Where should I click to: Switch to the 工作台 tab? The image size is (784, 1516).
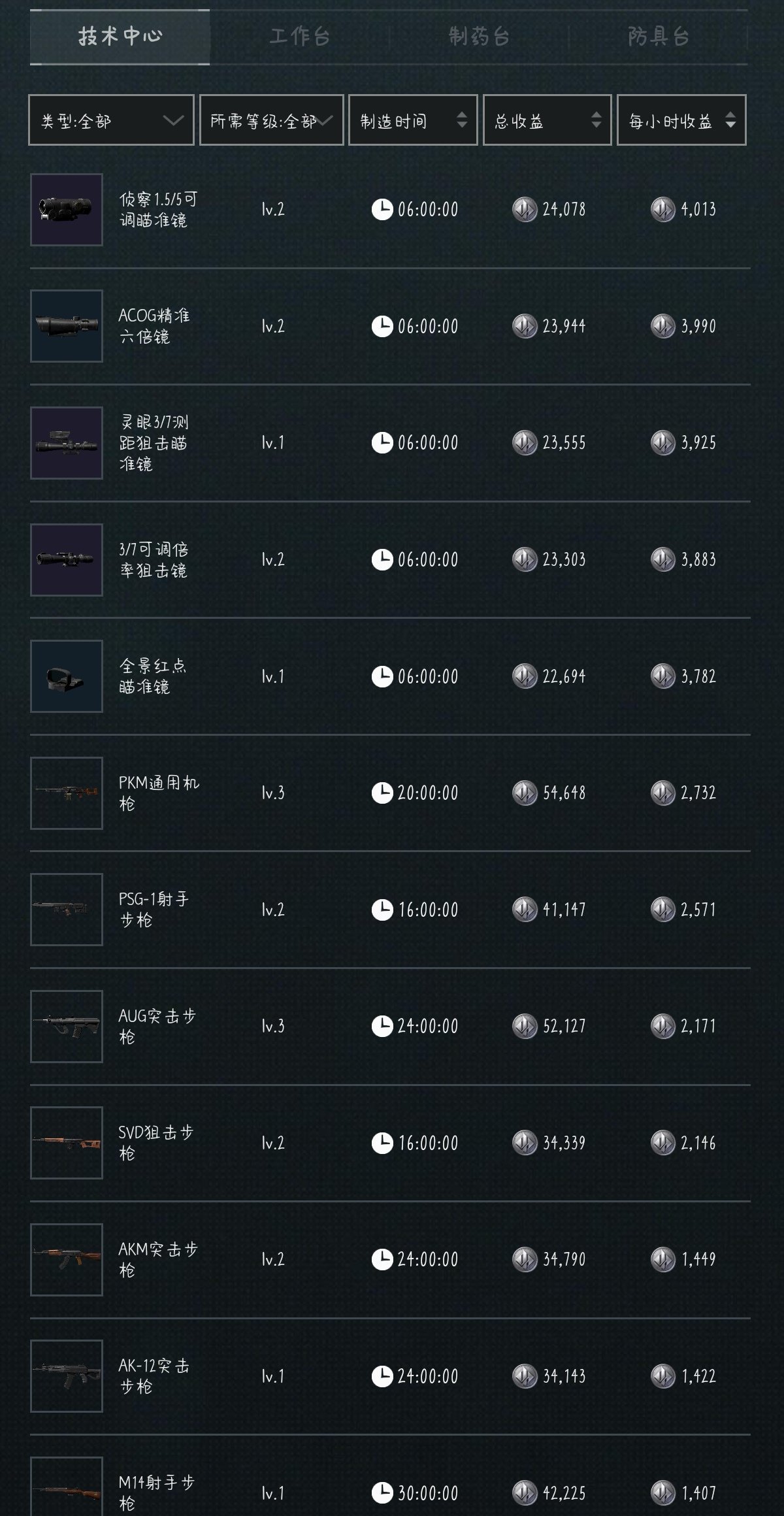tap(300, 37)
